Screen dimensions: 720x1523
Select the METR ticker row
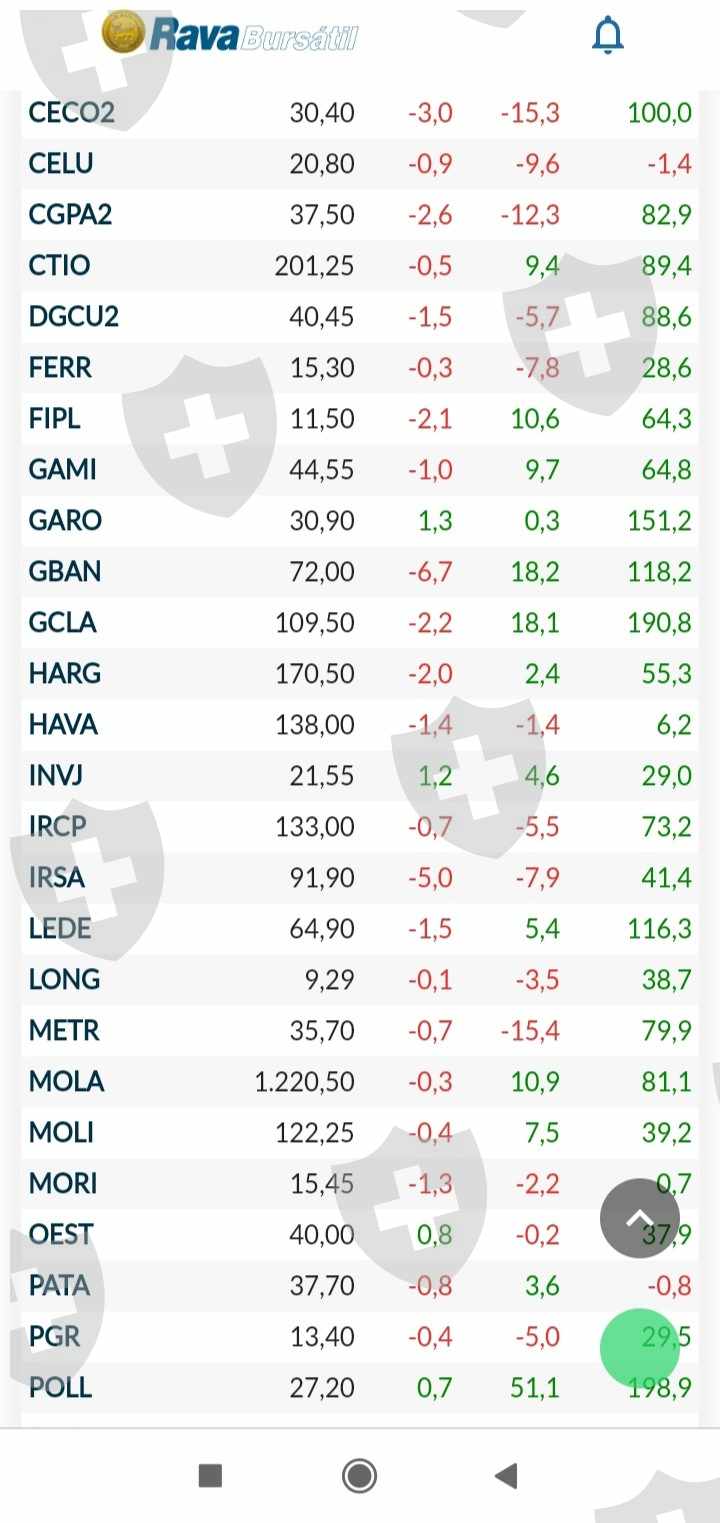(x=360, y=1031)
